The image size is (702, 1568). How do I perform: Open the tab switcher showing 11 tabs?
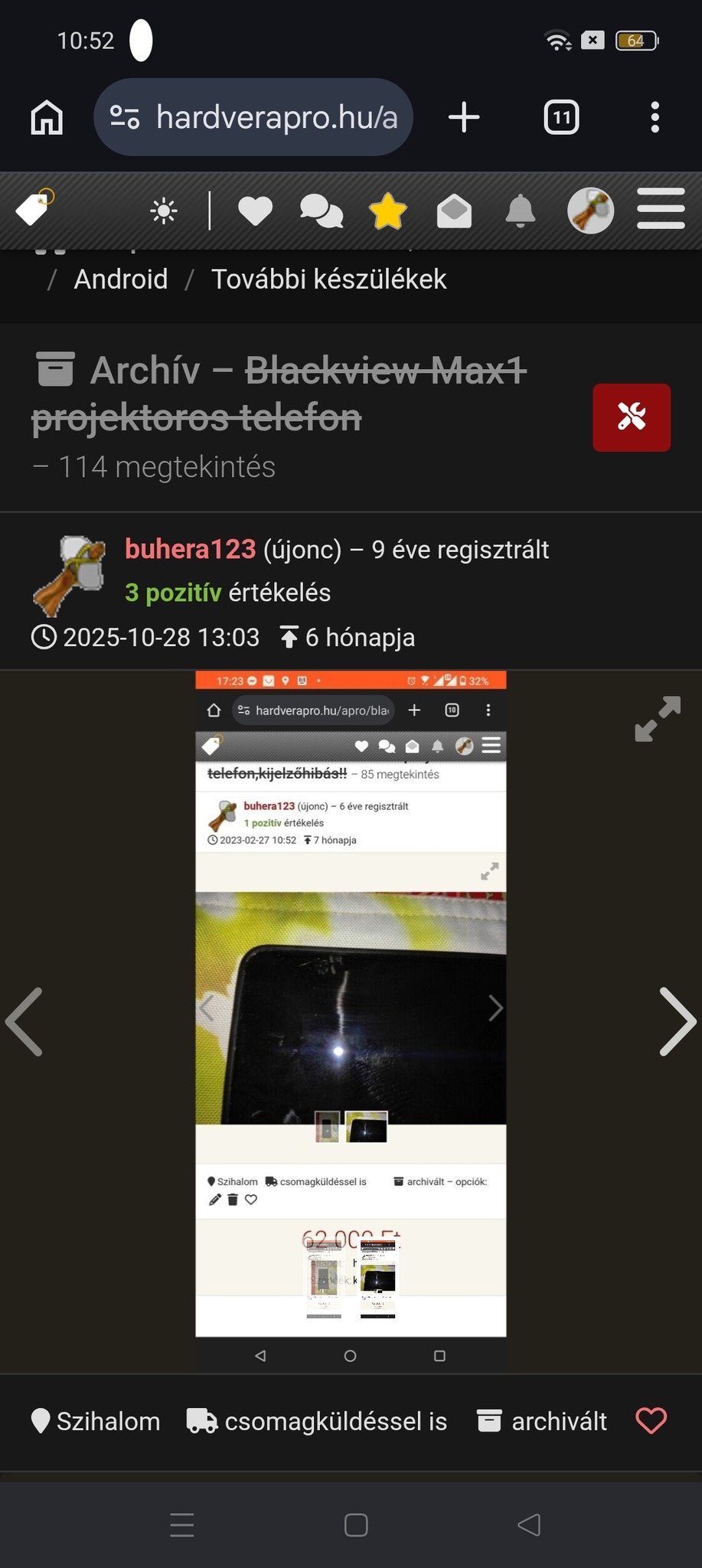(x=561, y=118)
